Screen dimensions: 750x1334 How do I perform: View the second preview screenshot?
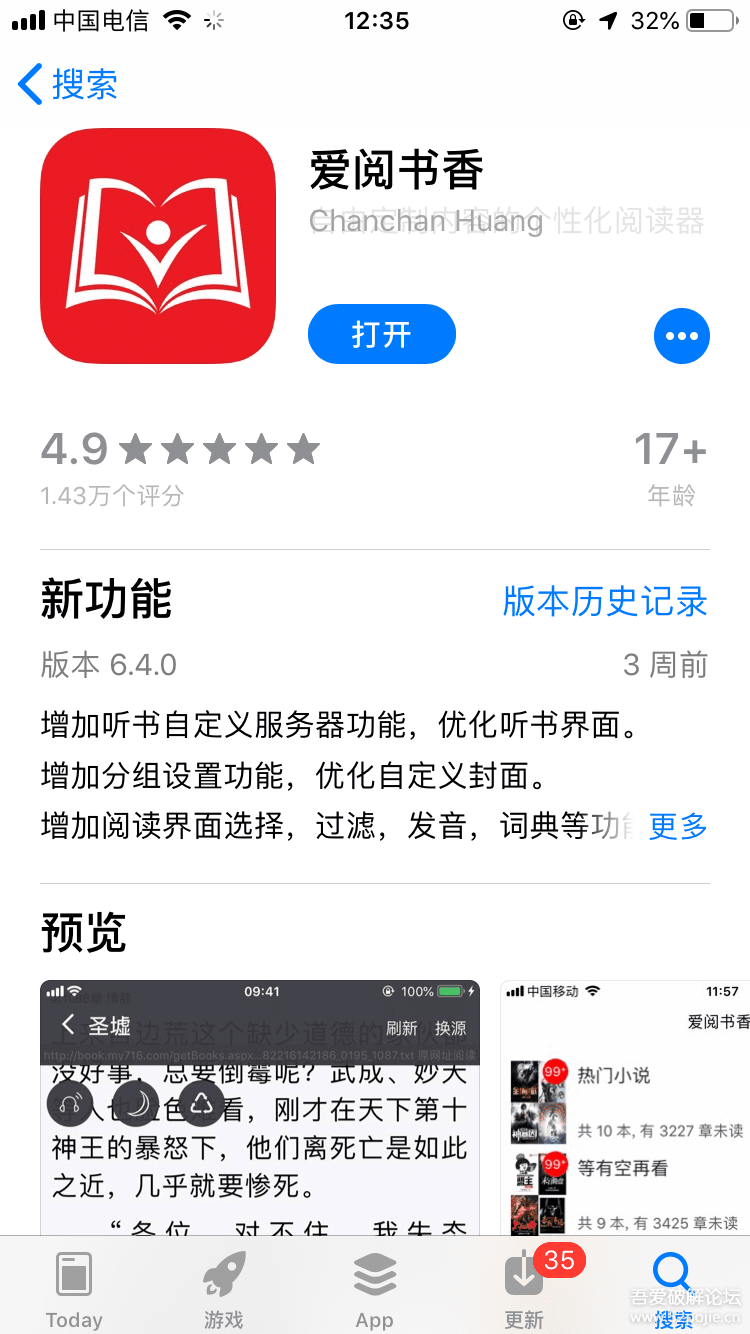tap(625, 1108)
